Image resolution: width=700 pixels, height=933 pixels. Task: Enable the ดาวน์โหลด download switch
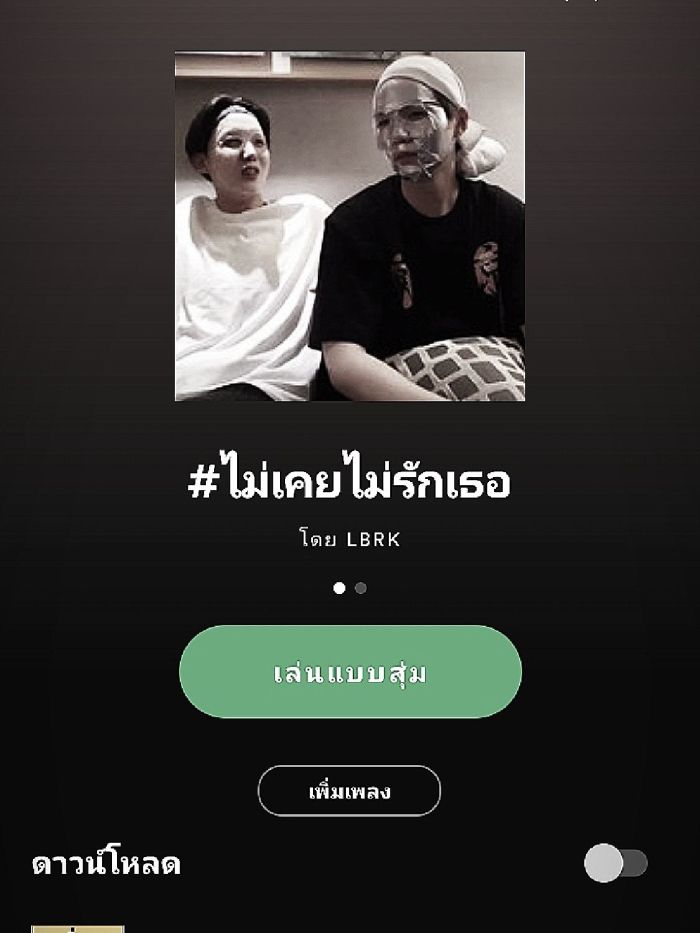[x=615, y=863]
